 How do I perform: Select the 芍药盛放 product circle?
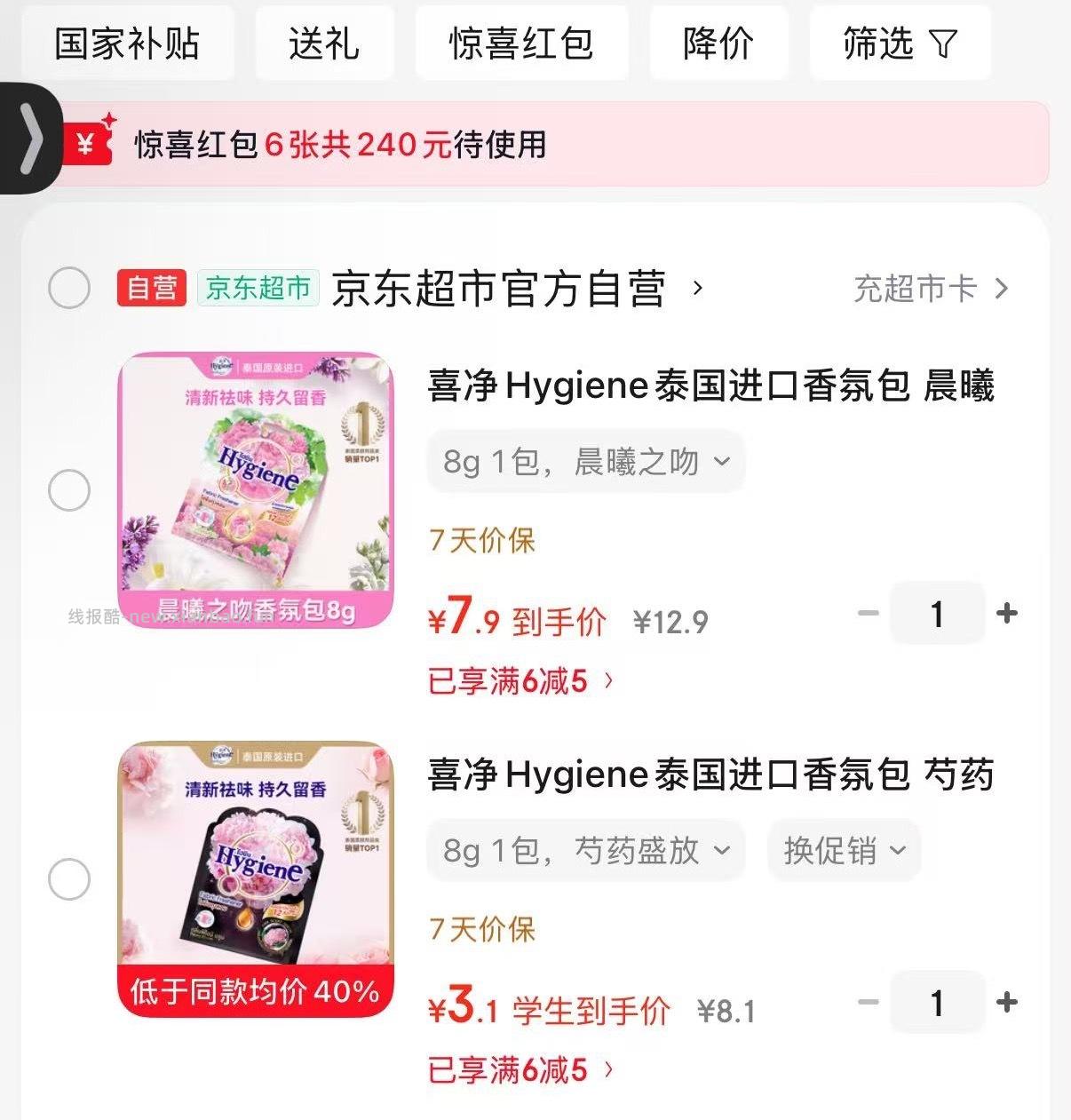(69, 878)
